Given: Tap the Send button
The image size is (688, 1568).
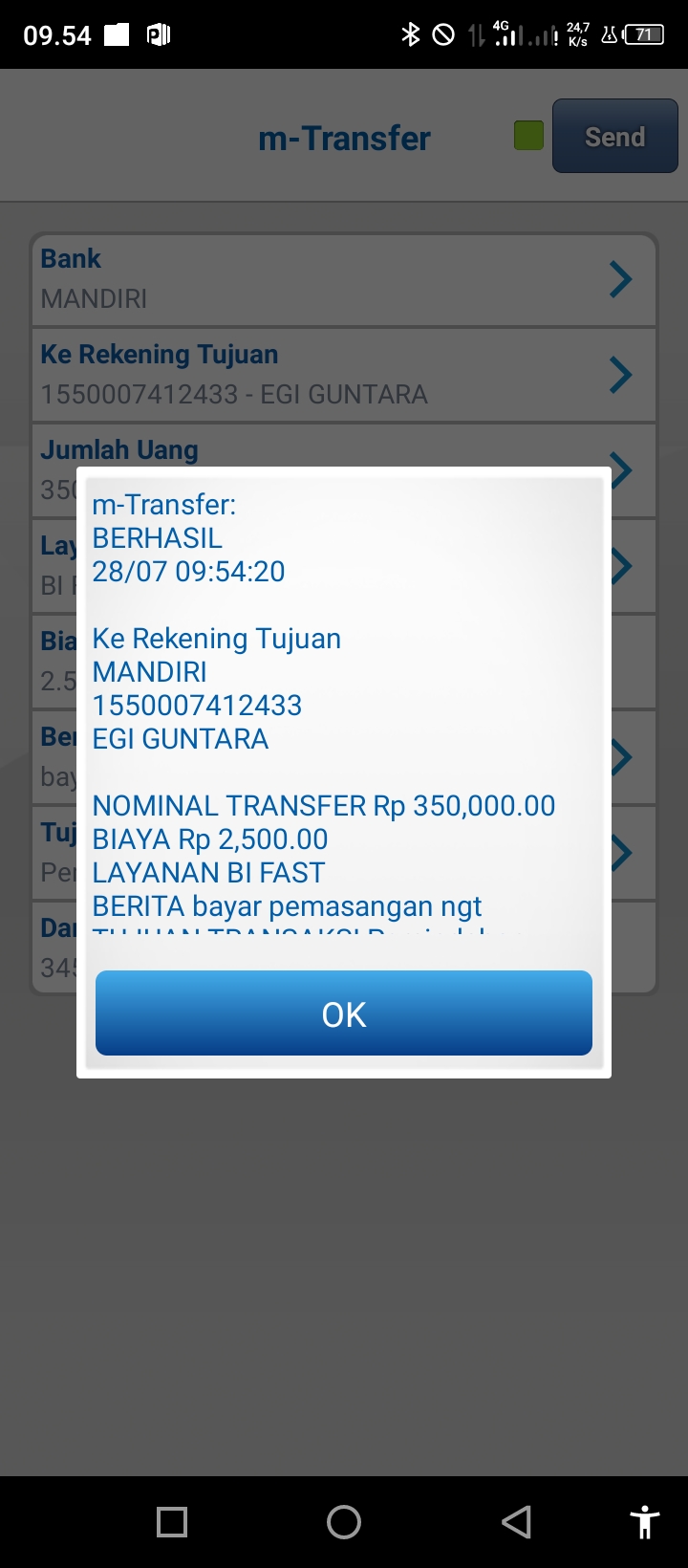Looking at the screenshot, I should point(614,137).
